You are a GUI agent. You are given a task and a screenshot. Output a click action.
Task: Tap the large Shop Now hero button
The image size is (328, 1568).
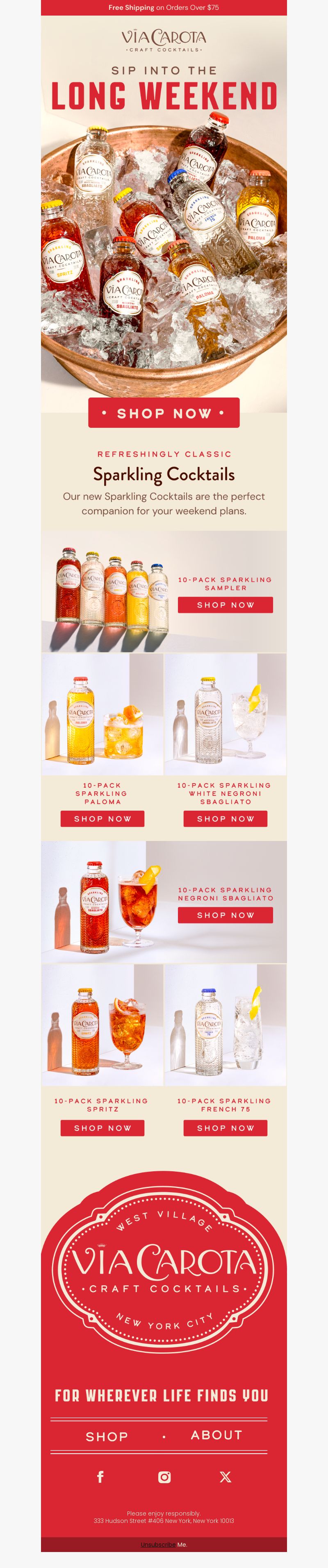[164, 413]
